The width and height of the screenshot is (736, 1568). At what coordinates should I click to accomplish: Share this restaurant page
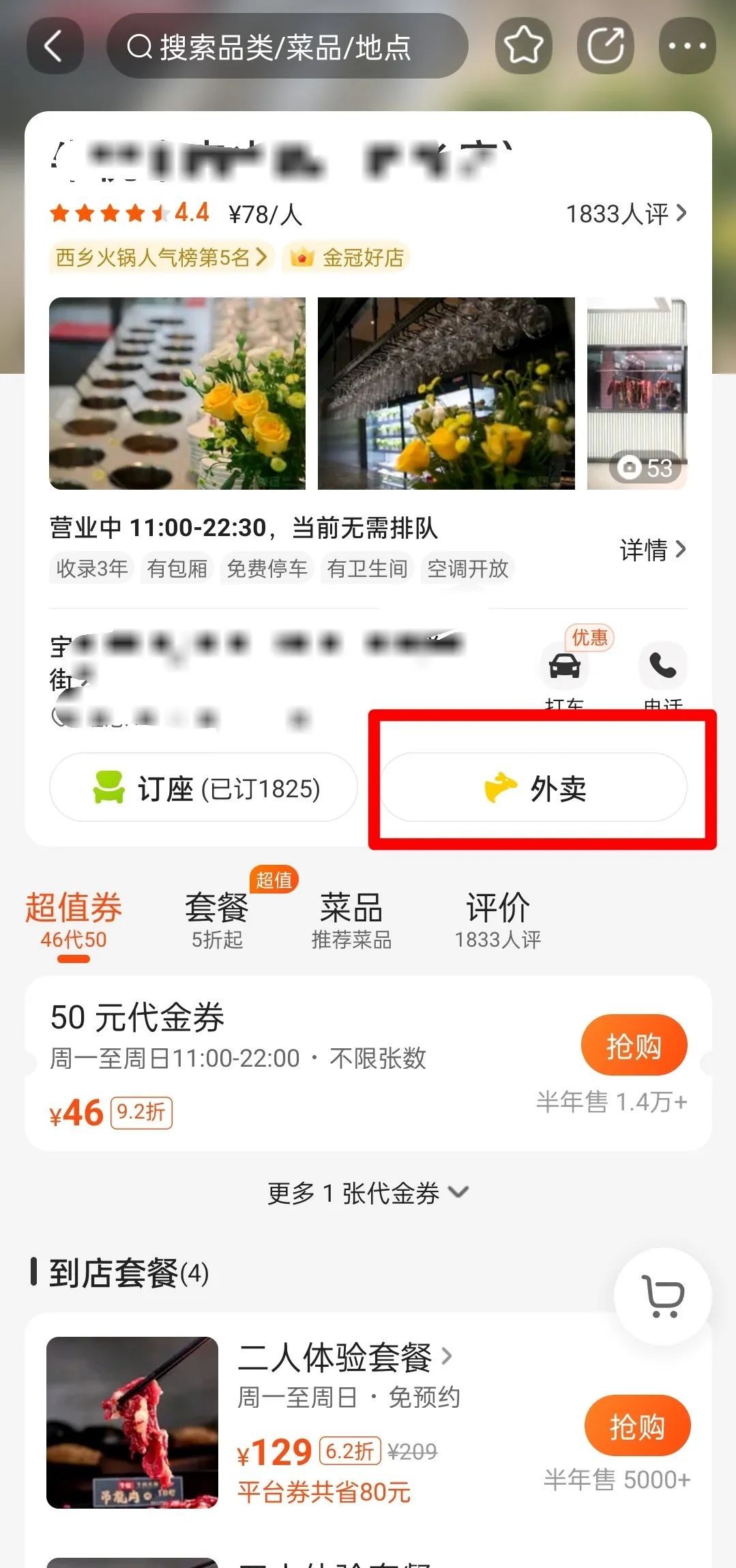(606, 46)
